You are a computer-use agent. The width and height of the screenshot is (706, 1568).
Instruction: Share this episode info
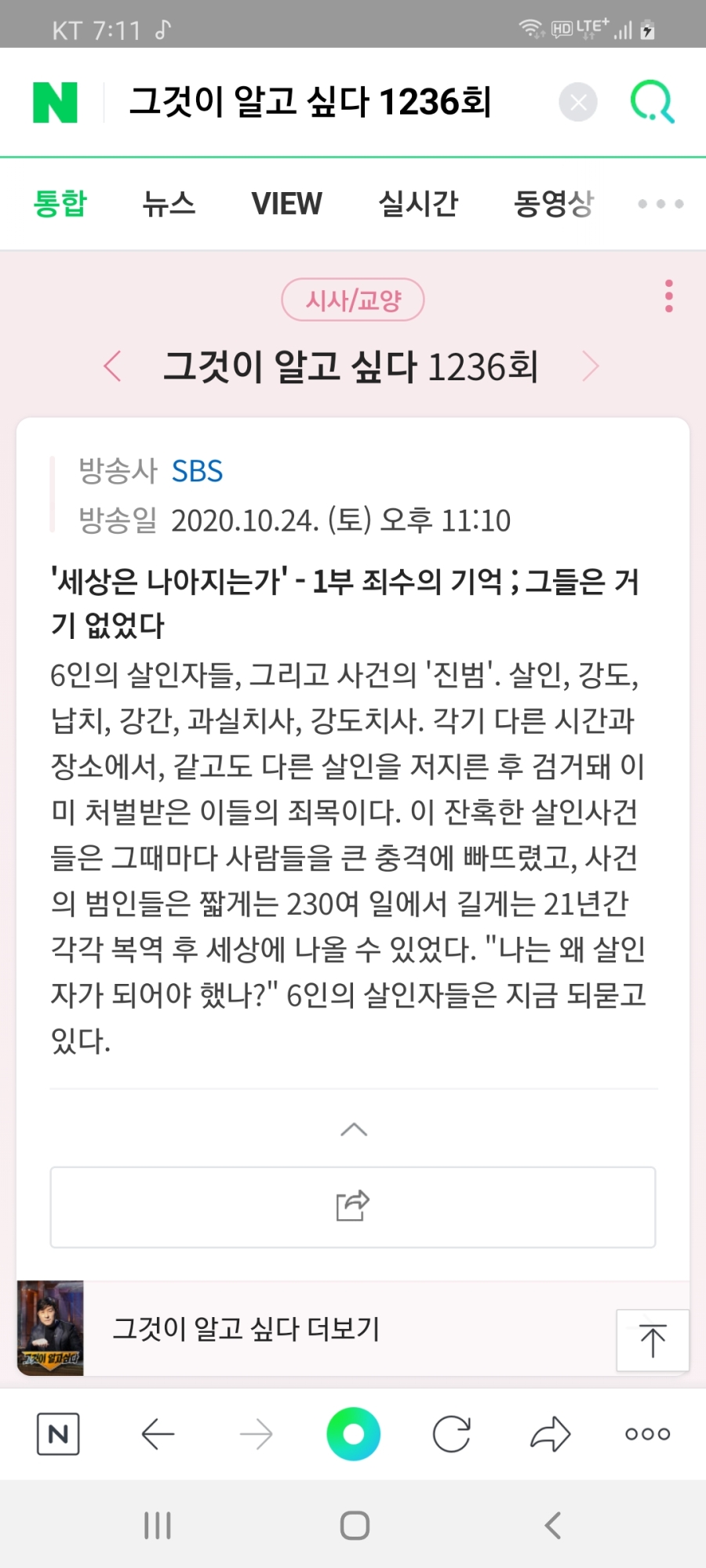[353, 1207]
